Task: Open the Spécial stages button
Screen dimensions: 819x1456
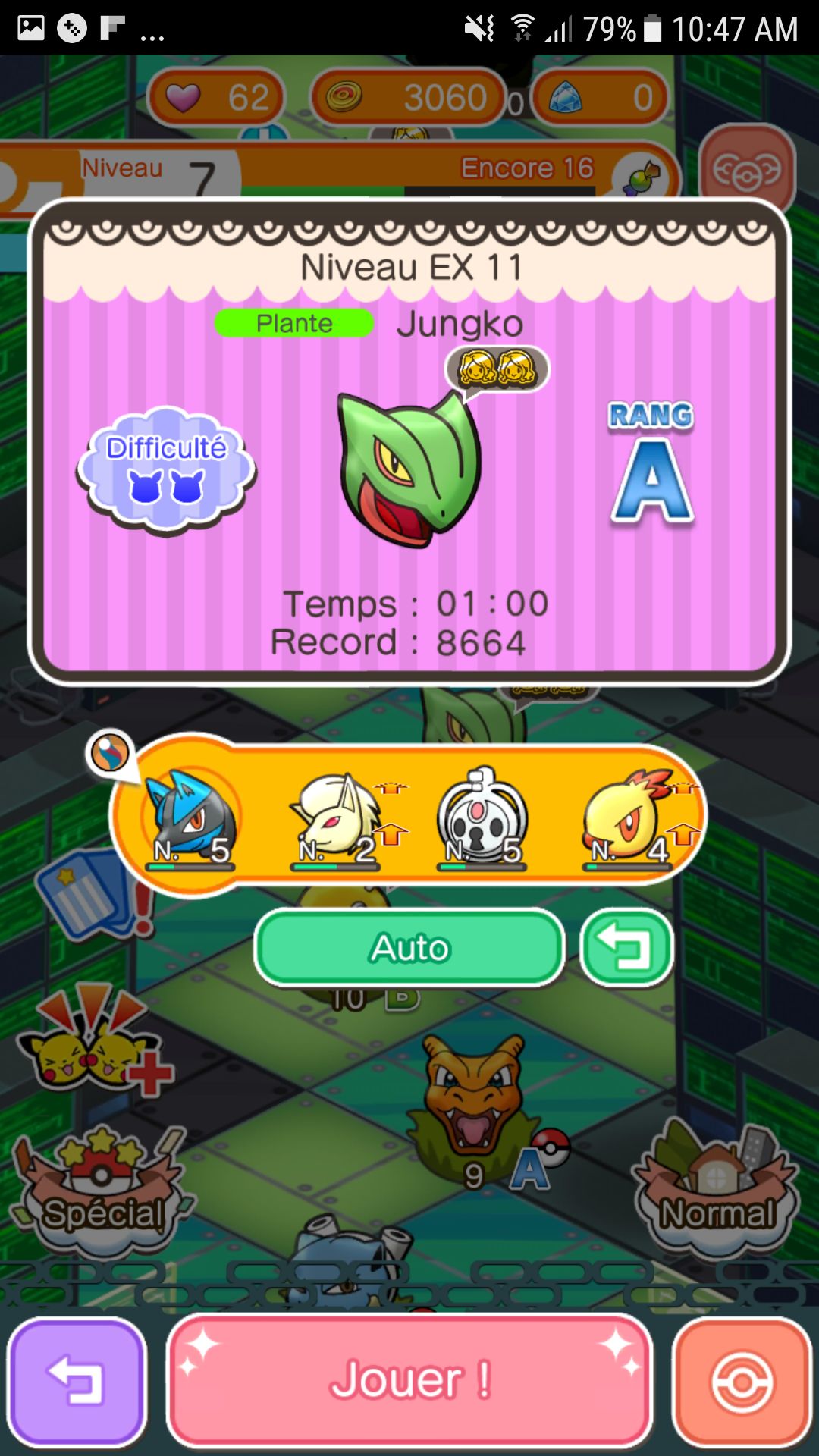Action: [102, 1191]
